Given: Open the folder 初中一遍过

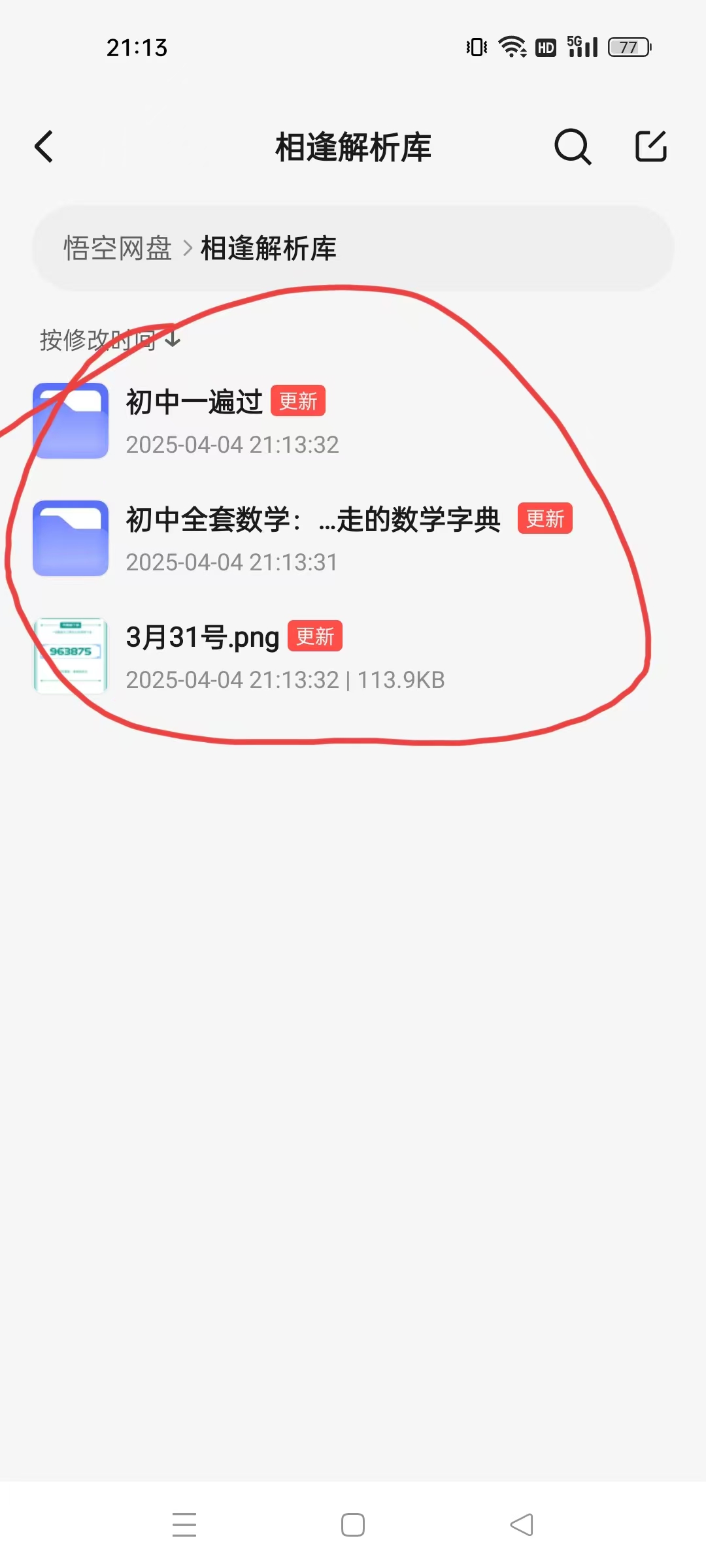Looking at the screenshot, I should pos(353,421).
